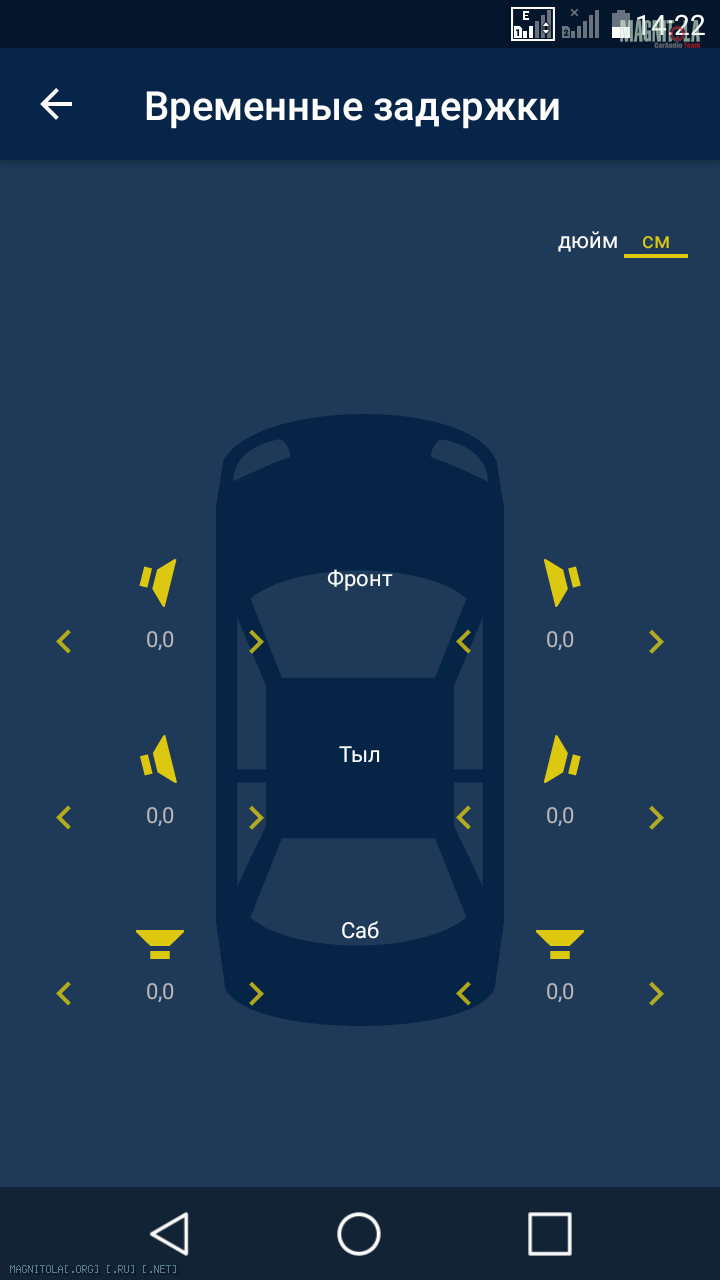Decrease the right Фронт speaker delay
Screen dimensions: 720x1280
click(x=463, y=641)
